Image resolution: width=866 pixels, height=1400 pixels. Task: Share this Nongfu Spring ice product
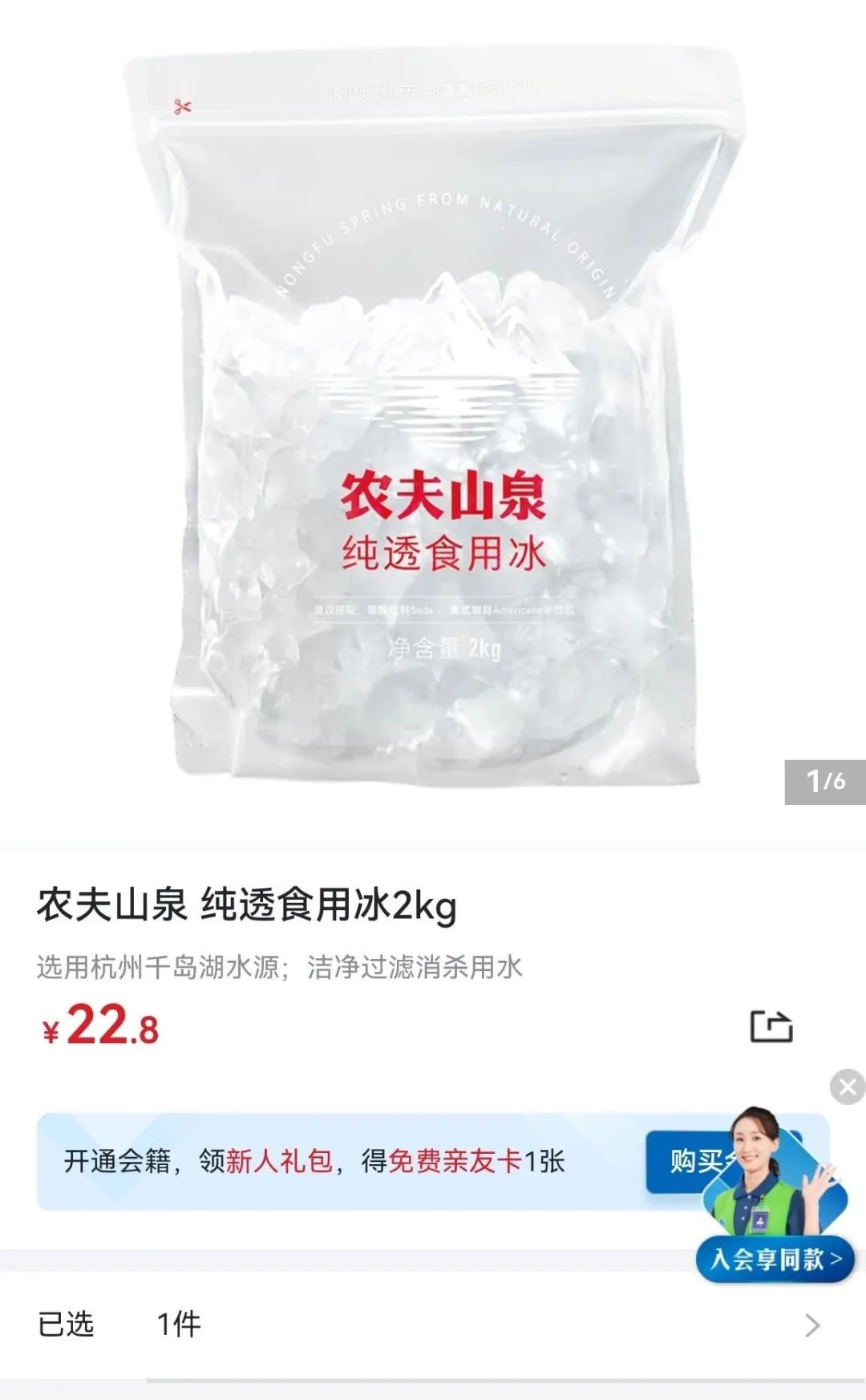pyautogui.click(x=771, y=1026)
